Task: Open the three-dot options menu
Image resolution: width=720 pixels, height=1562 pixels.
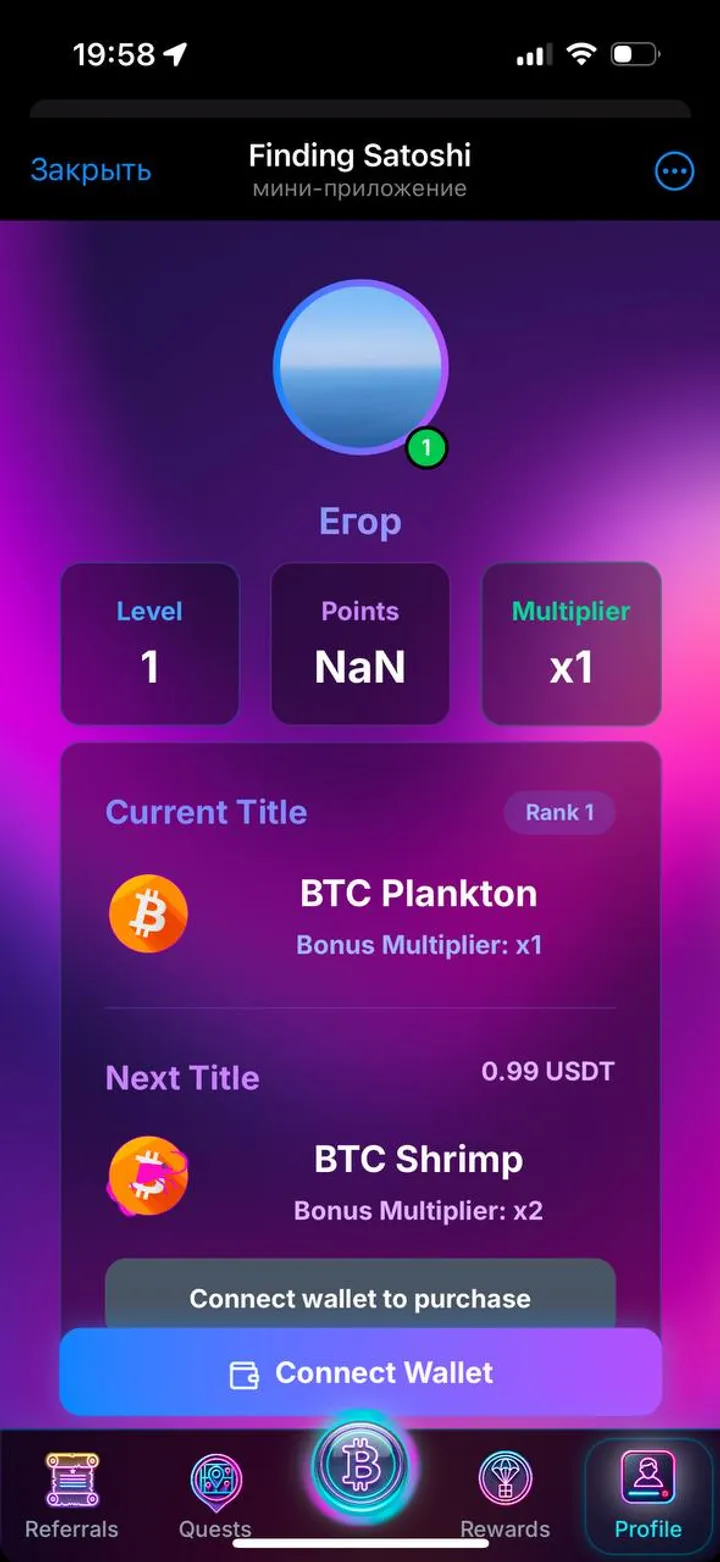Action: click(674, 172)
